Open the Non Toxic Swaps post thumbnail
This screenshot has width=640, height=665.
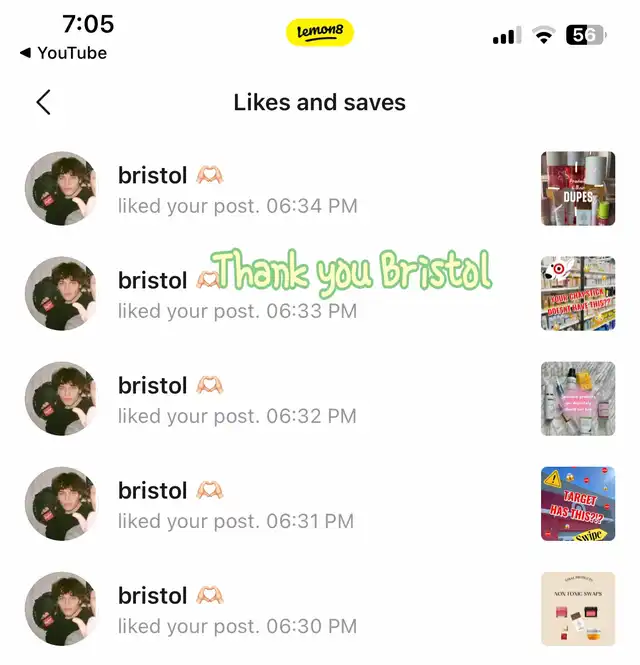[577, 609]
